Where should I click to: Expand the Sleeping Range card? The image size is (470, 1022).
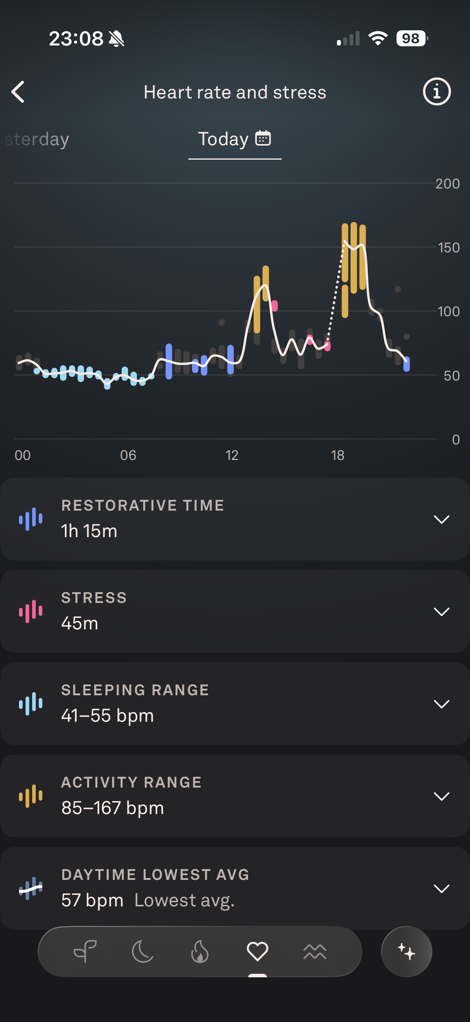tap(235, 704)
